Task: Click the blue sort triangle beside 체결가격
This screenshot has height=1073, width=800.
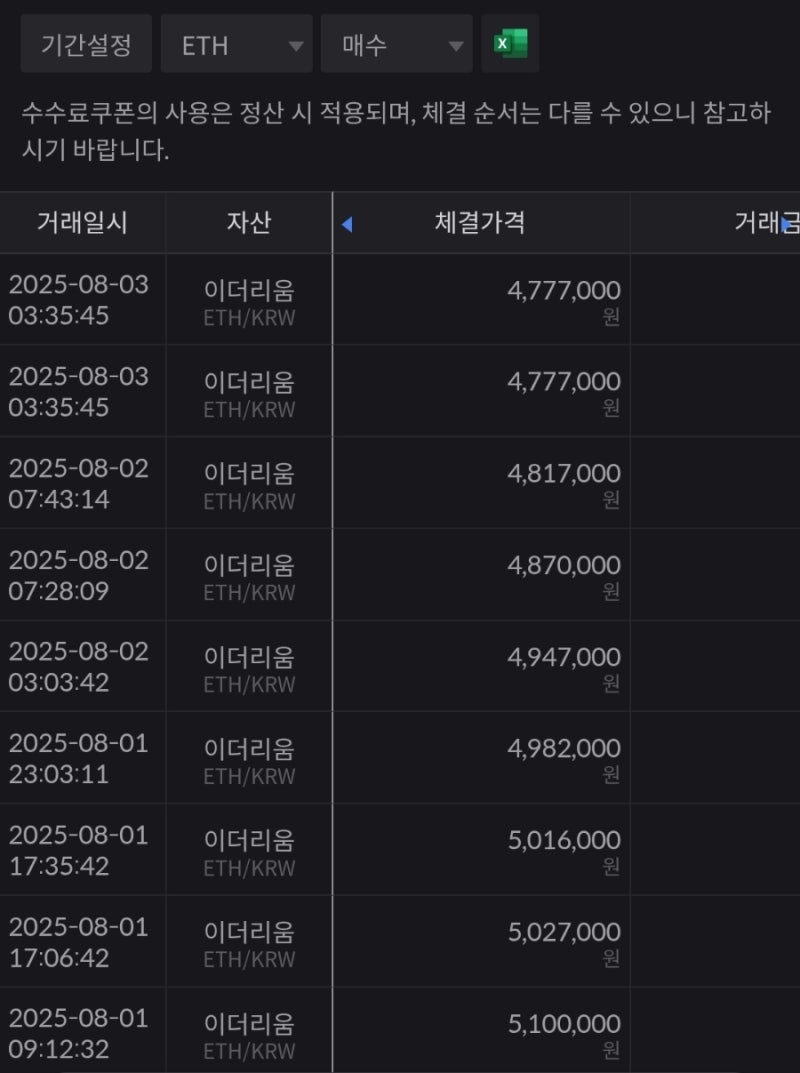Action: pyautogui.click(x=347, y=224)
